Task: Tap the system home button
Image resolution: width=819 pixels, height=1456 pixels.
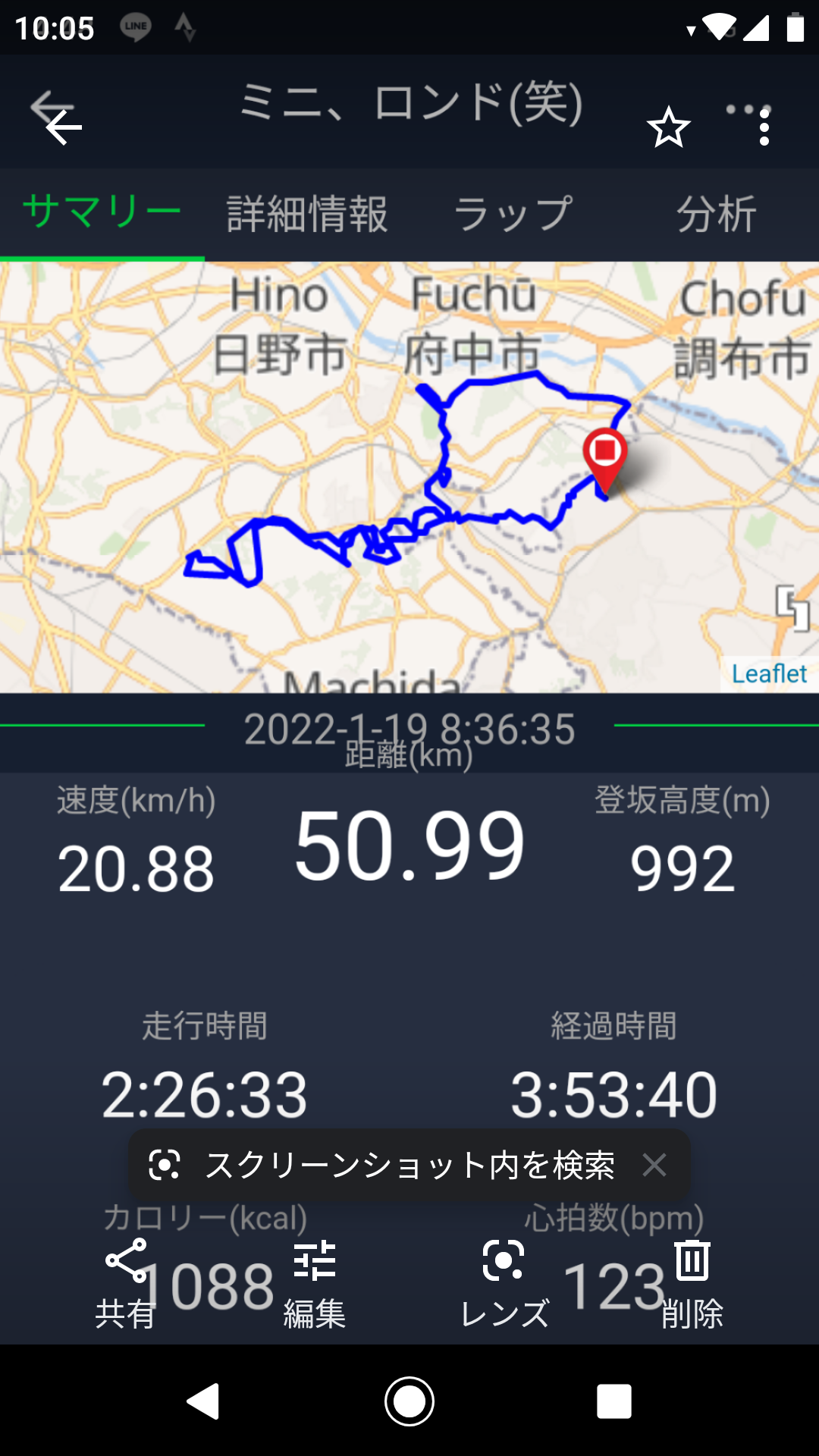Action: (409, 1401)
